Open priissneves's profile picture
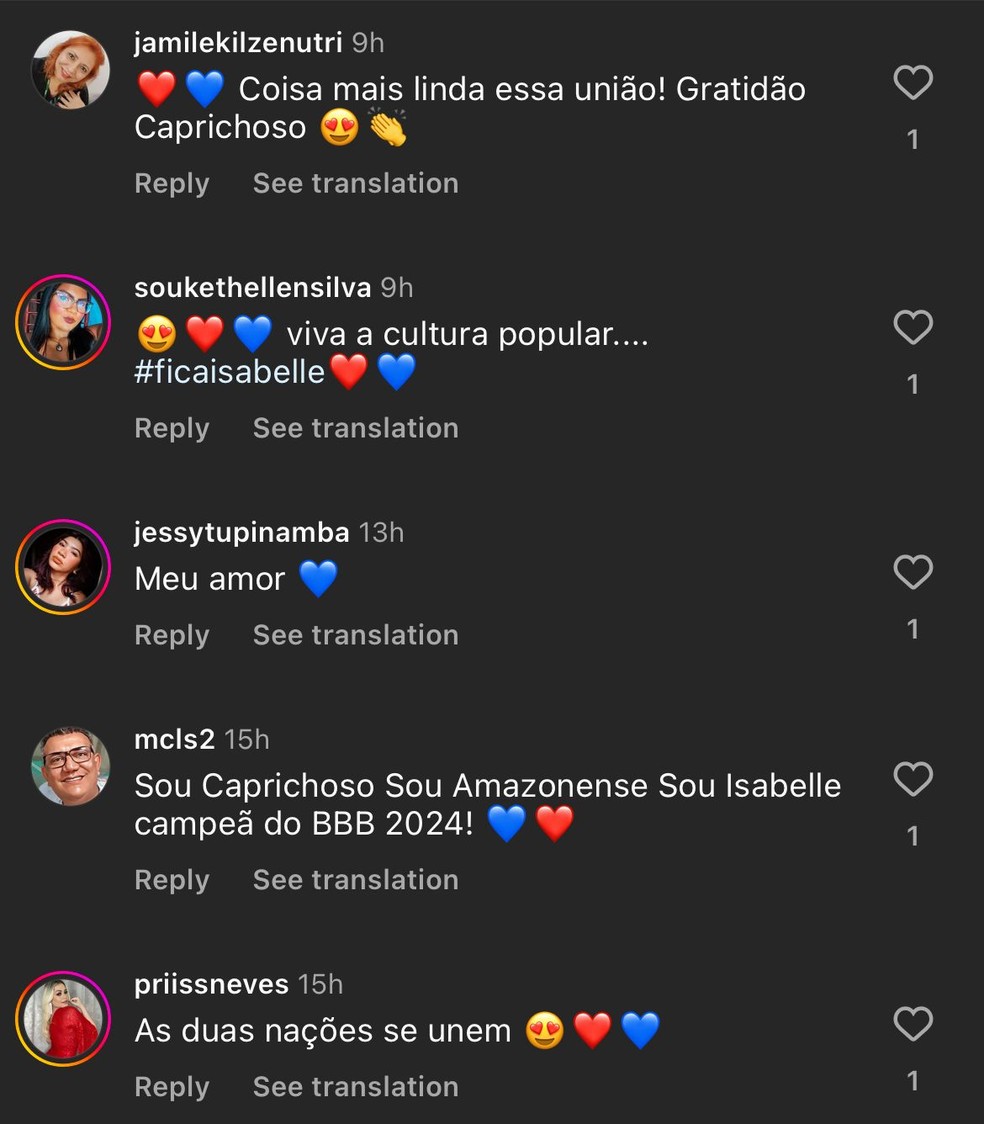 (x=63, y=1018)
